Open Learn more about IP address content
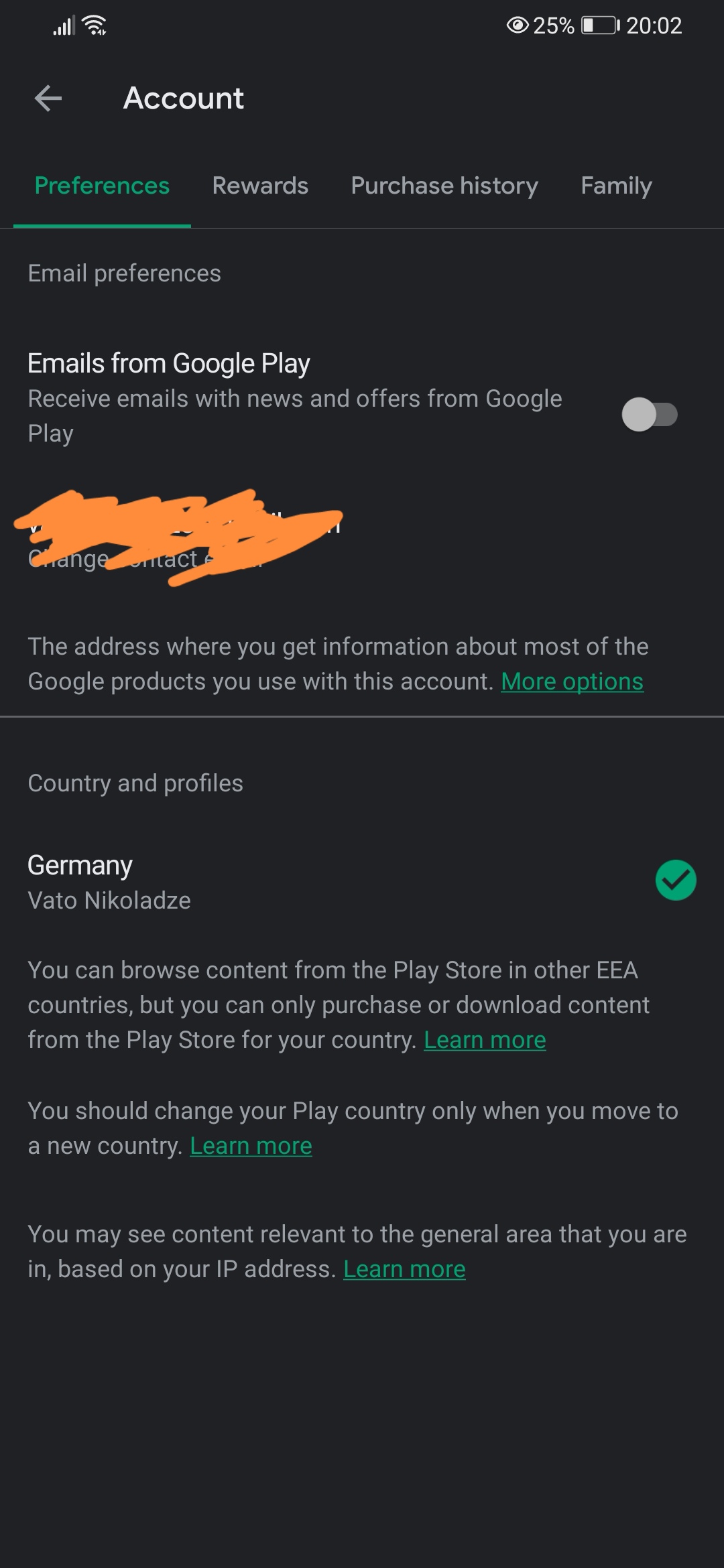724x1568 pixels. [404, 1269]
